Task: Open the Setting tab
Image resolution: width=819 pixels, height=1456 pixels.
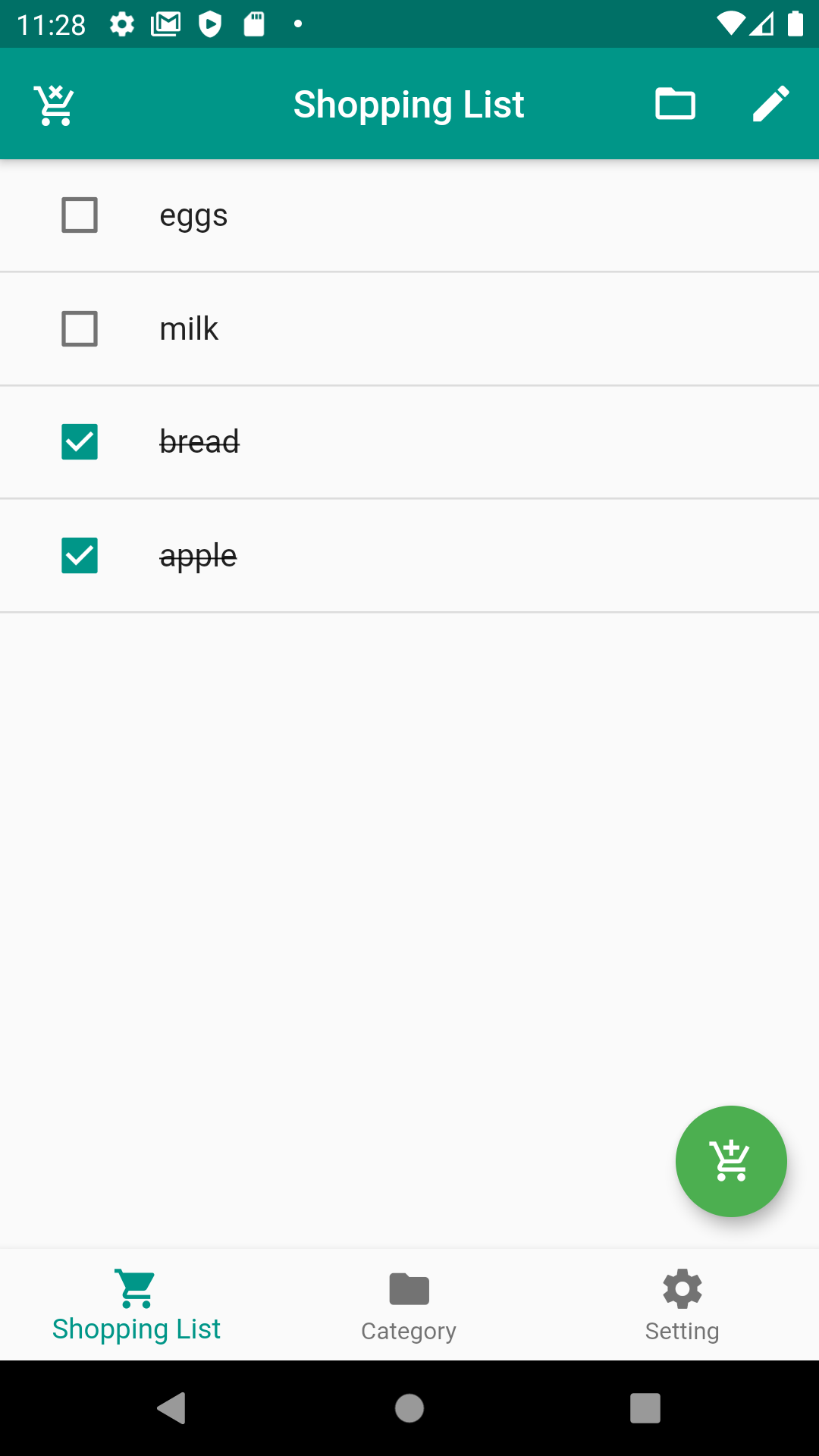Action: pyautogui.click(x=682, y=1306)
